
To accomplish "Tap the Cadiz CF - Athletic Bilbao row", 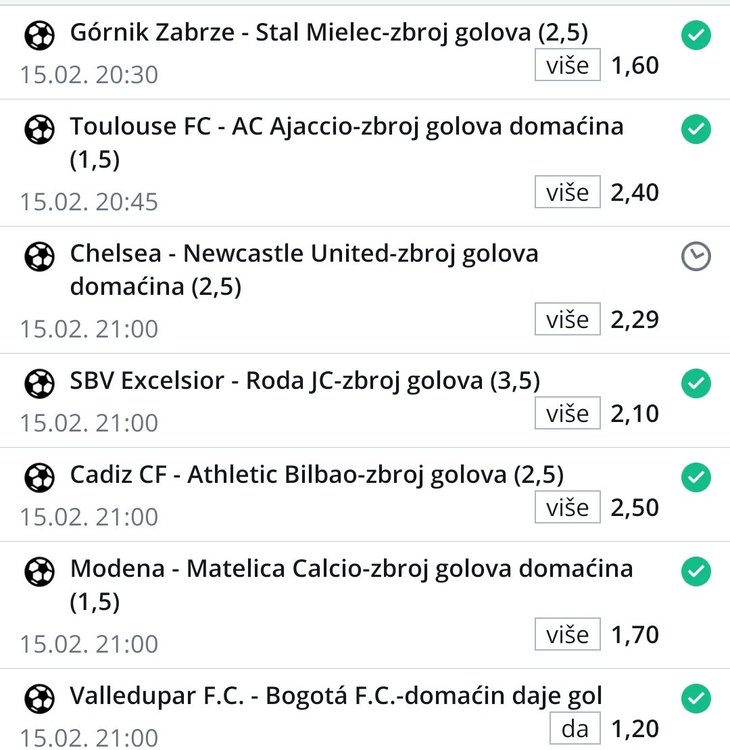I will pos(317,476).
